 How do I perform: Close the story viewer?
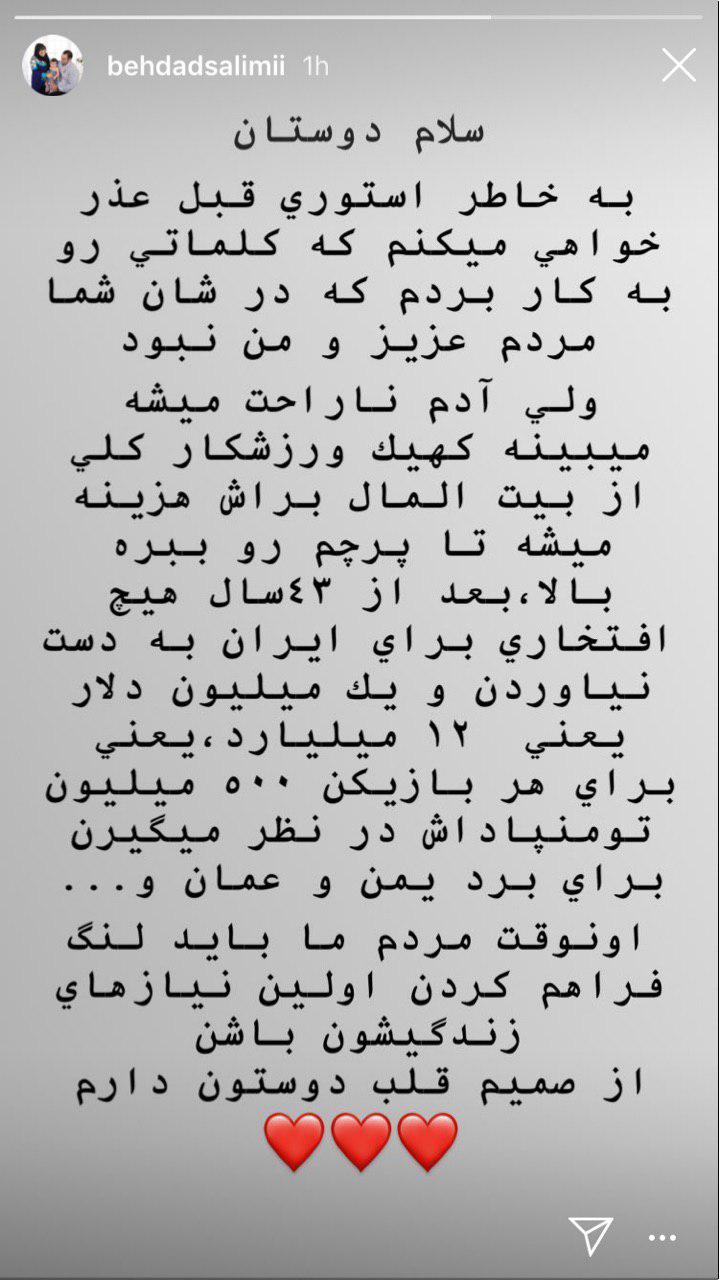(679, 66)
